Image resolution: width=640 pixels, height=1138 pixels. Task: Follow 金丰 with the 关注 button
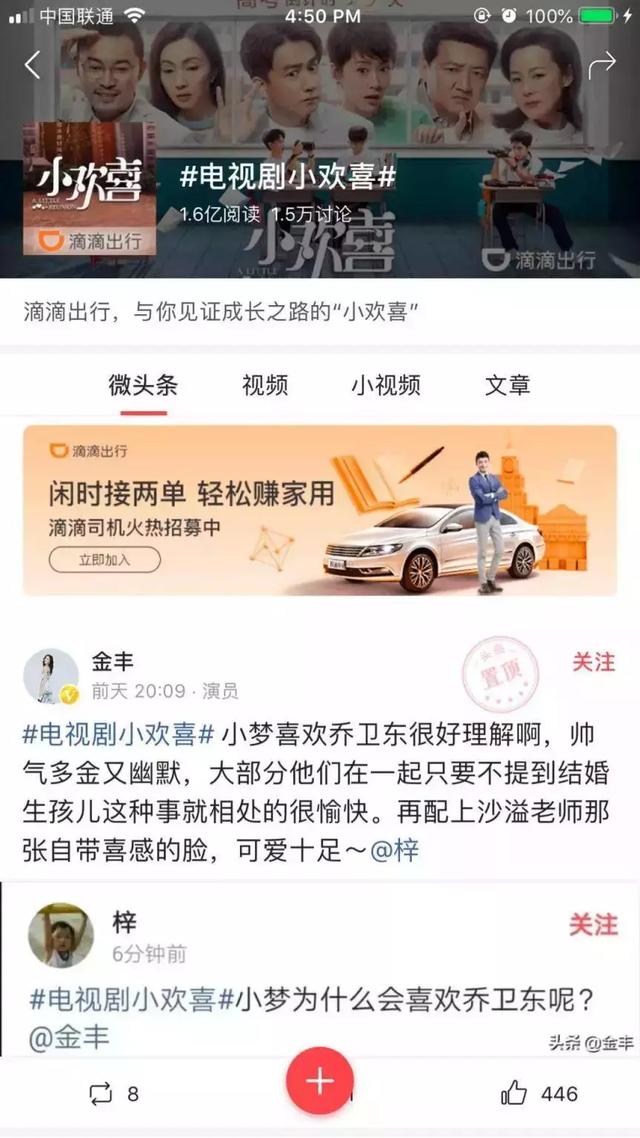pos(594,662)
